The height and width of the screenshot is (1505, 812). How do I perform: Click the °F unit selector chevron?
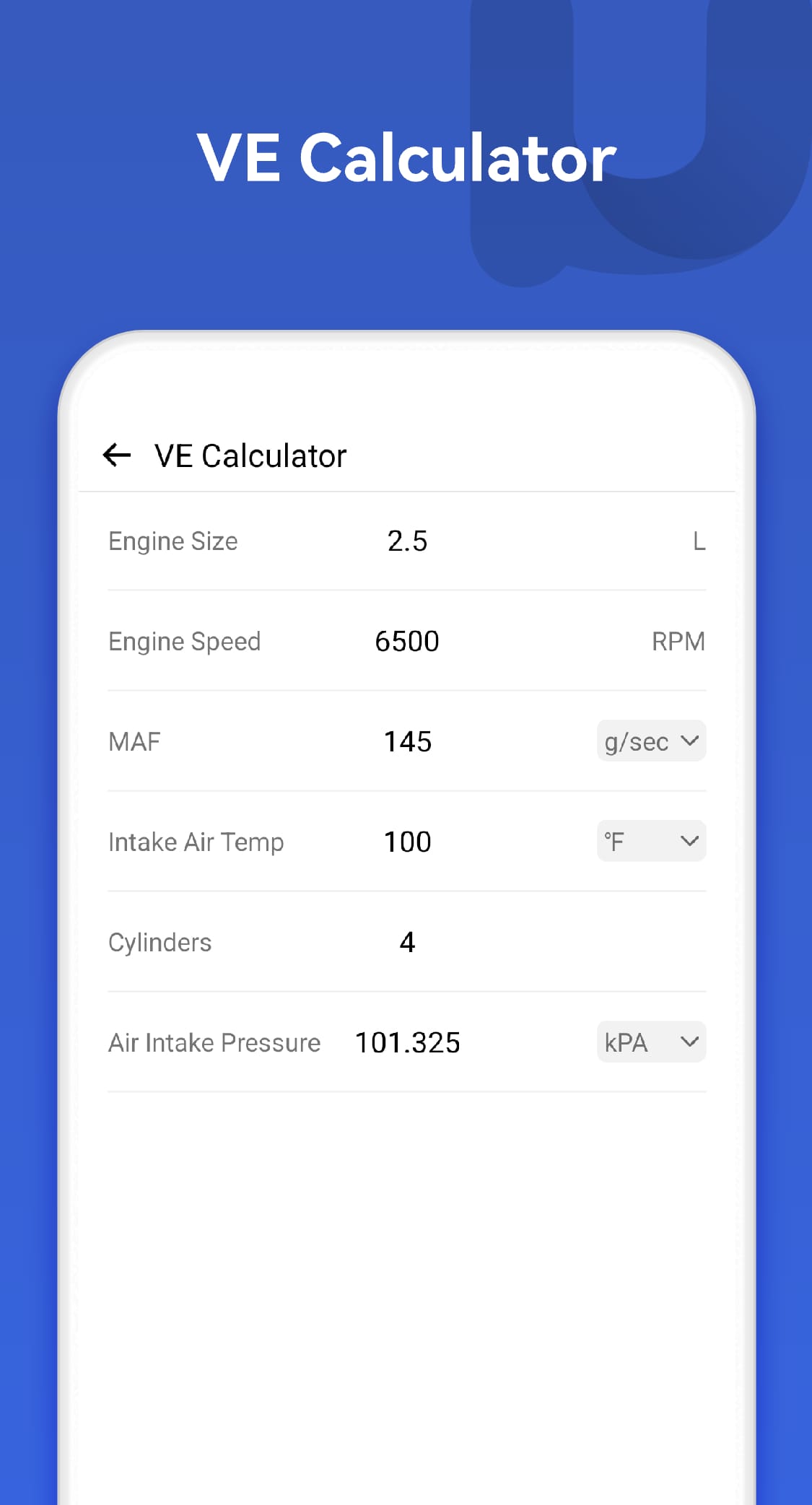pyautogui.click(x=688, y=841)
